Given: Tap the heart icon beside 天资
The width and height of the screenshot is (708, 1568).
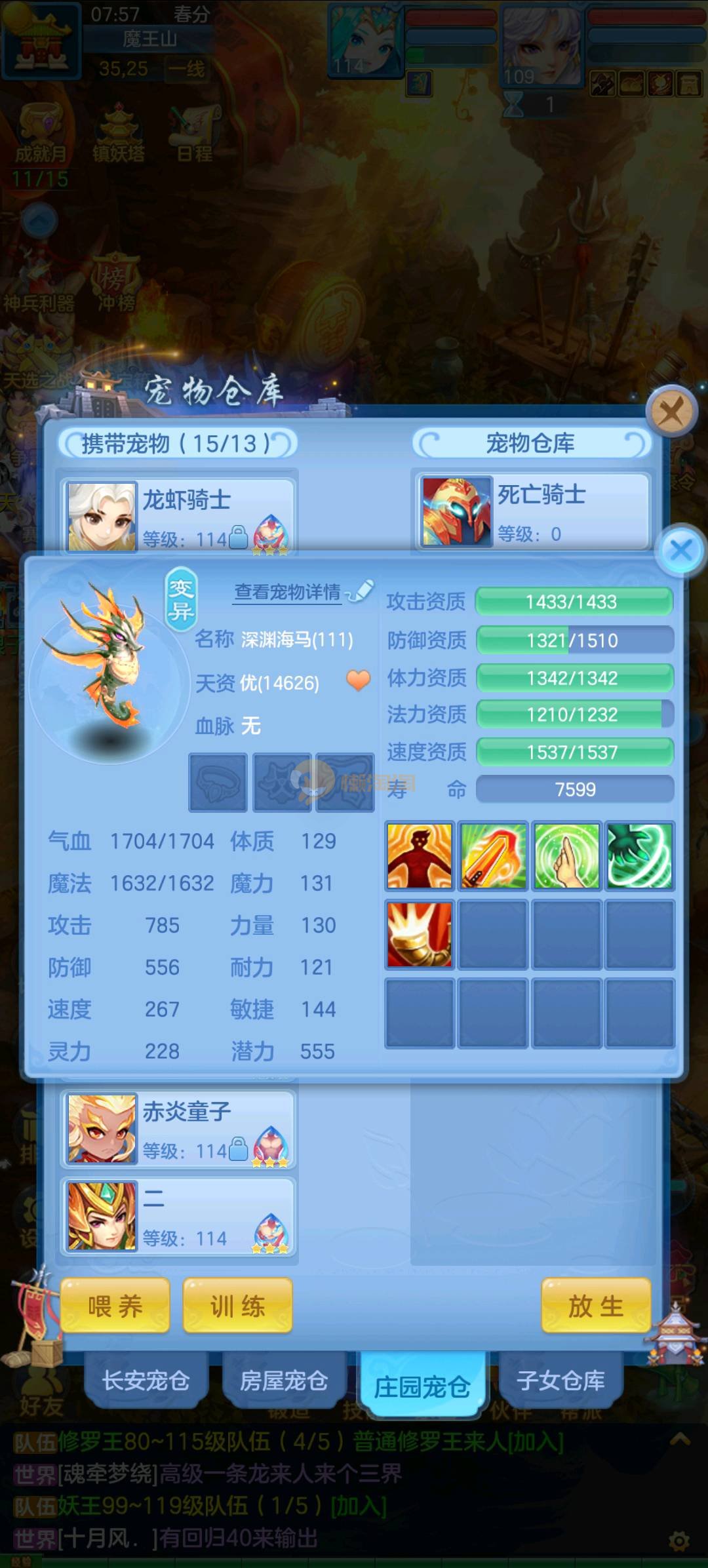Looking at the screenshot, I should click(358, 680).
